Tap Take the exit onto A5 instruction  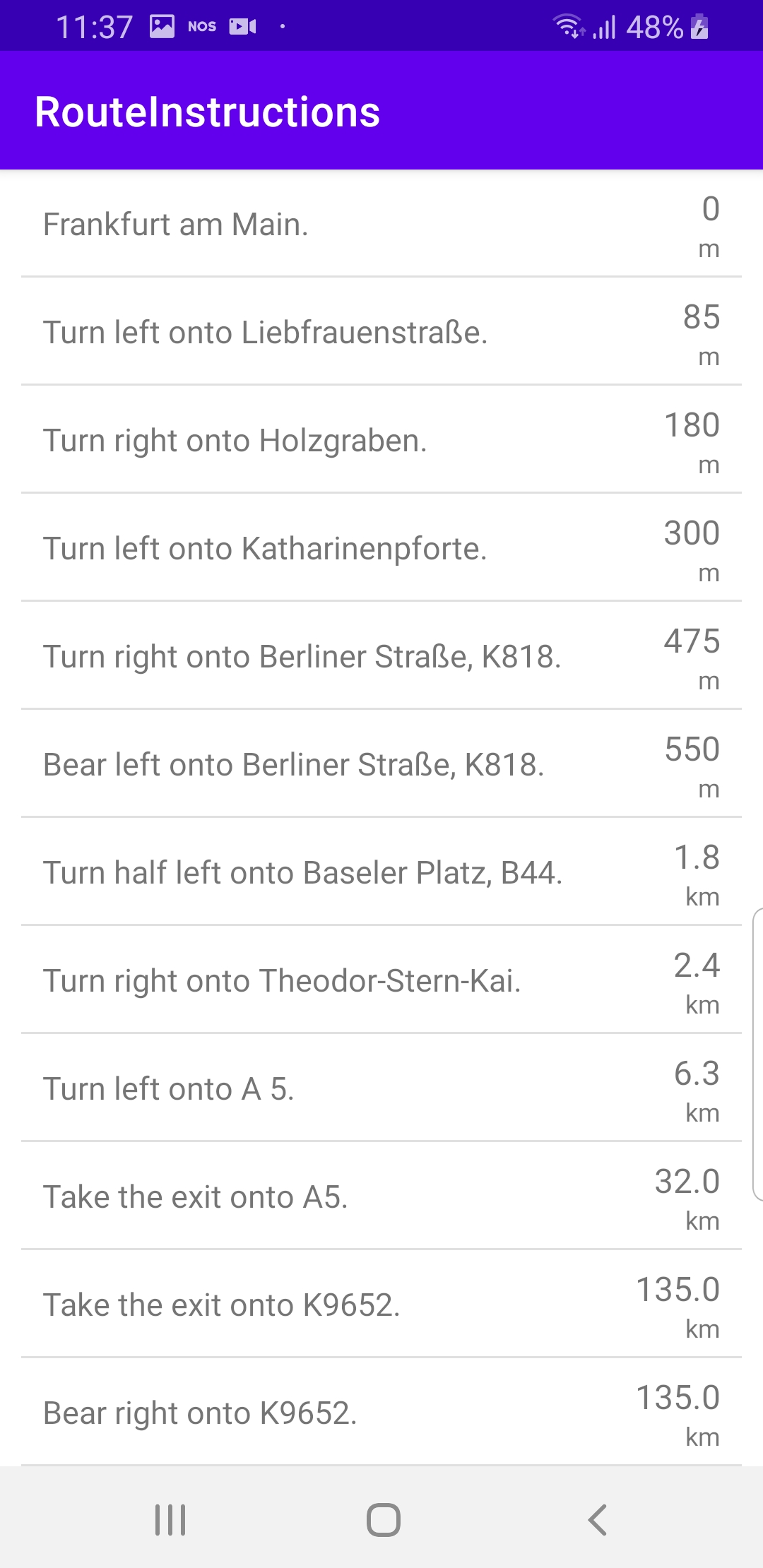coord(381,1196)
